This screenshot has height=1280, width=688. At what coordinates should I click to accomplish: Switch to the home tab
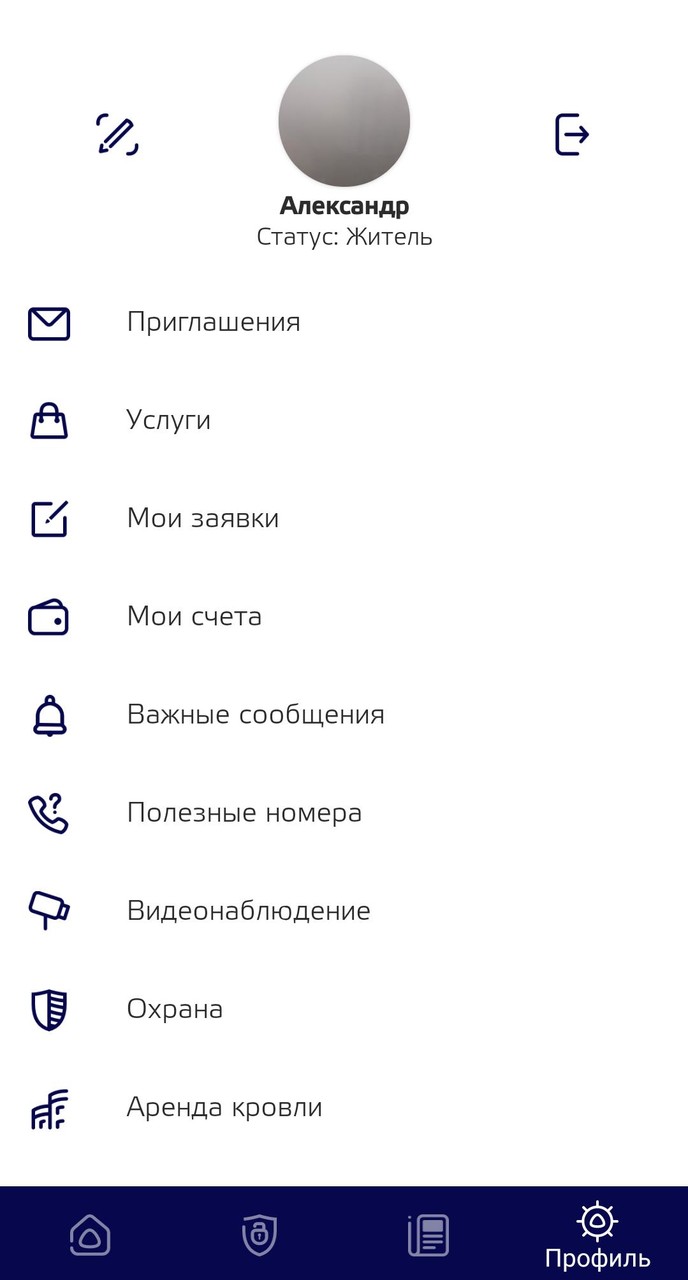(90, 1235)
